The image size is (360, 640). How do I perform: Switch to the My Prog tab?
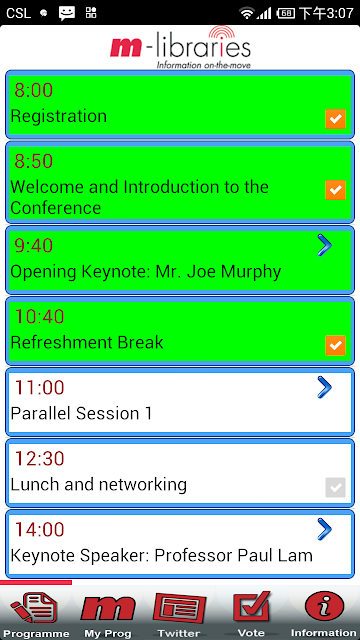pos(108,613)
